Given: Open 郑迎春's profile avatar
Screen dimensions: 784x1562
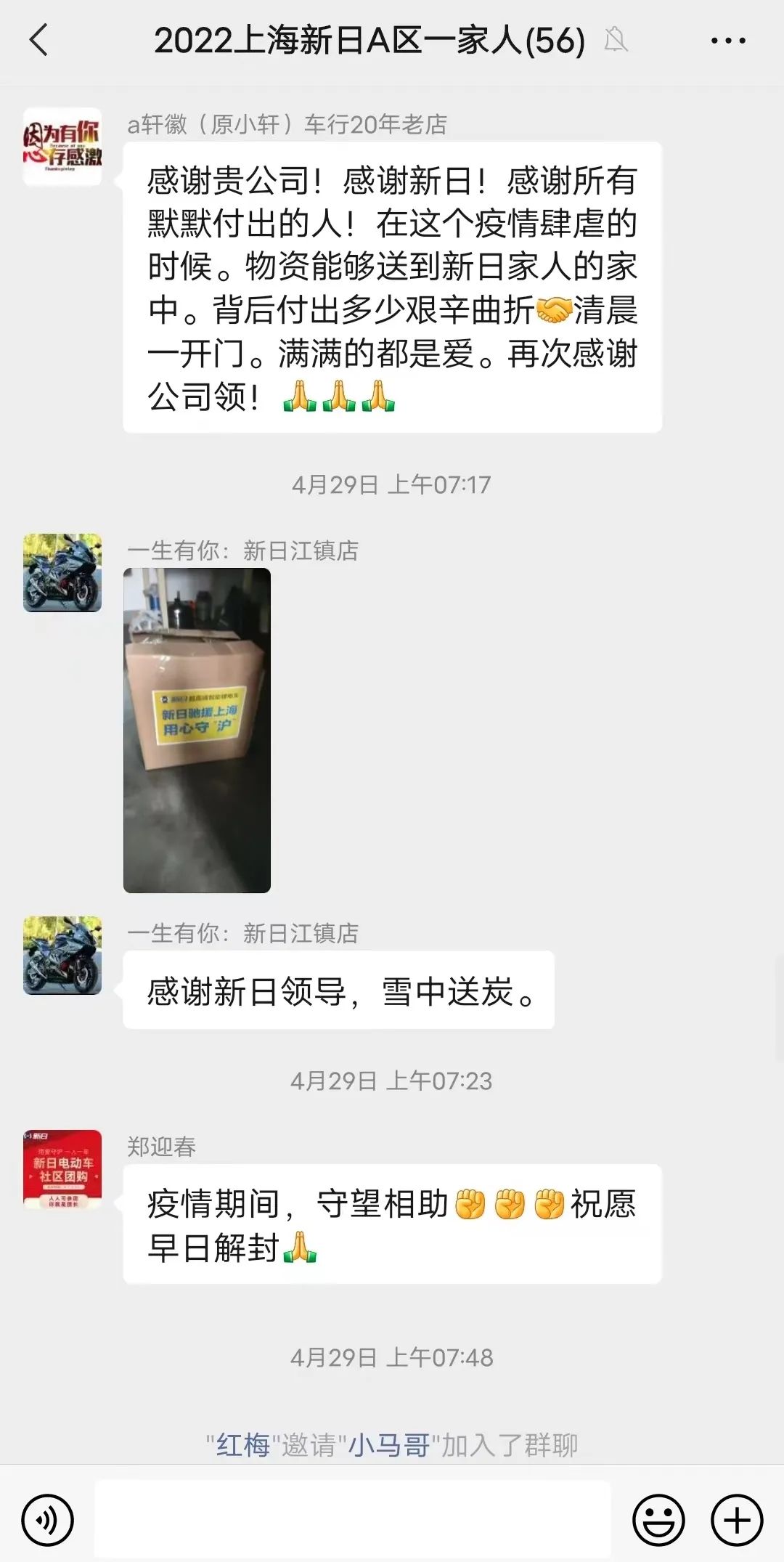Looking at the screenshot, I should tap(62, 1168).
